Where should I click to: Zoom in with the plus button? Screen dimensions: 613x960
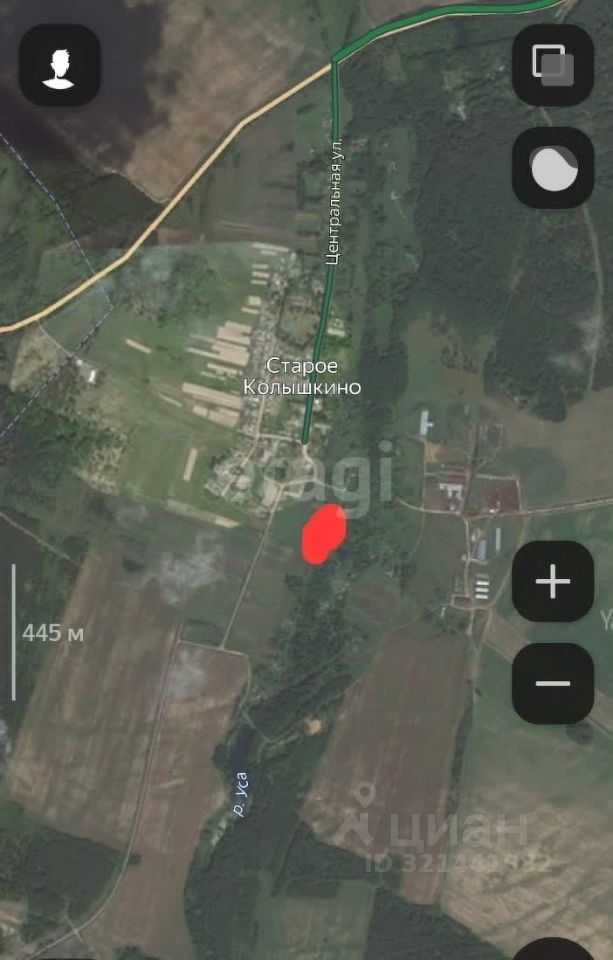553,582
